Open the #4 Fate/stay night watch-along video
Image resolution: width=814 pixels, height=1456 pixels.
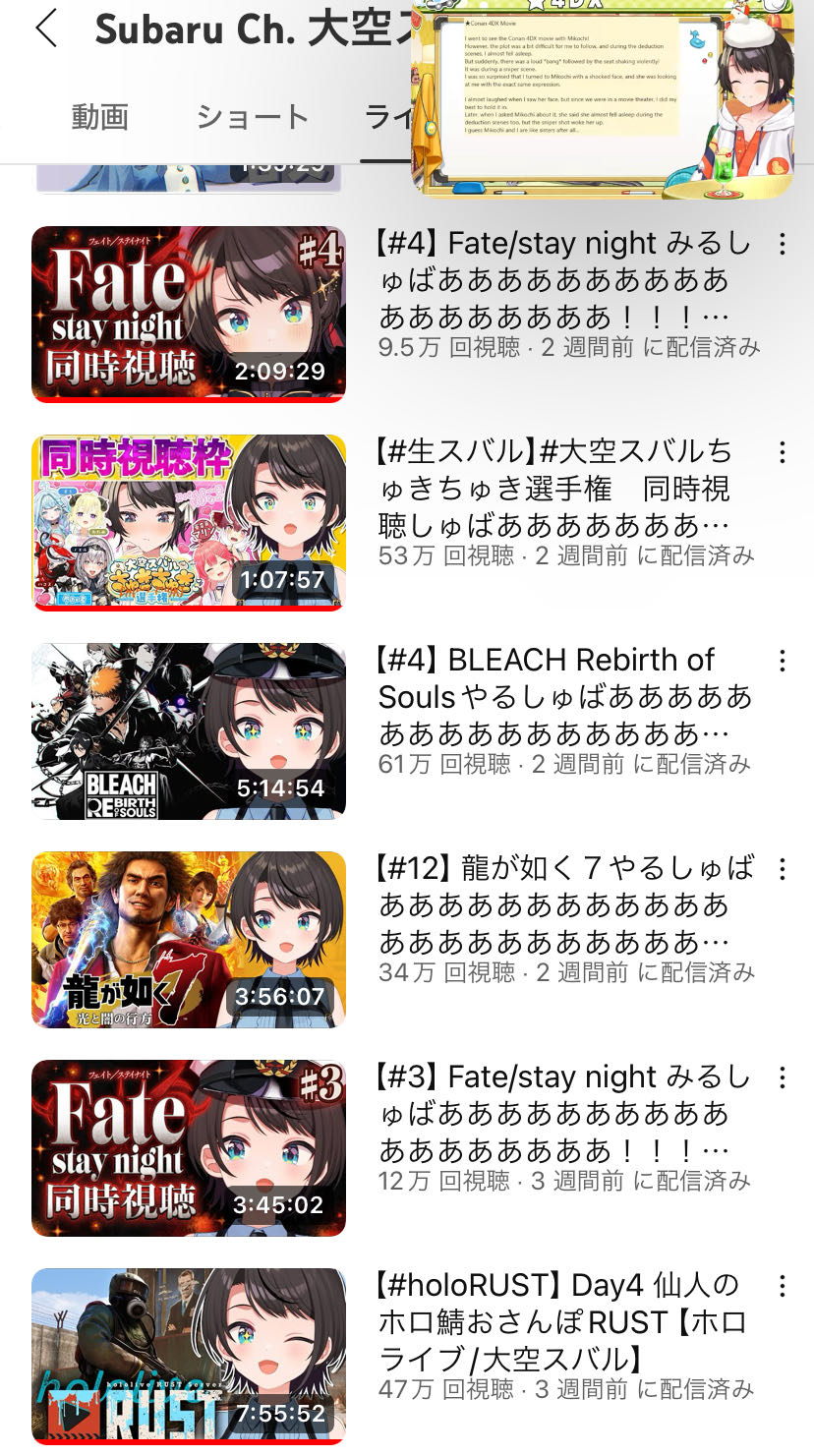tap(189, 315)
